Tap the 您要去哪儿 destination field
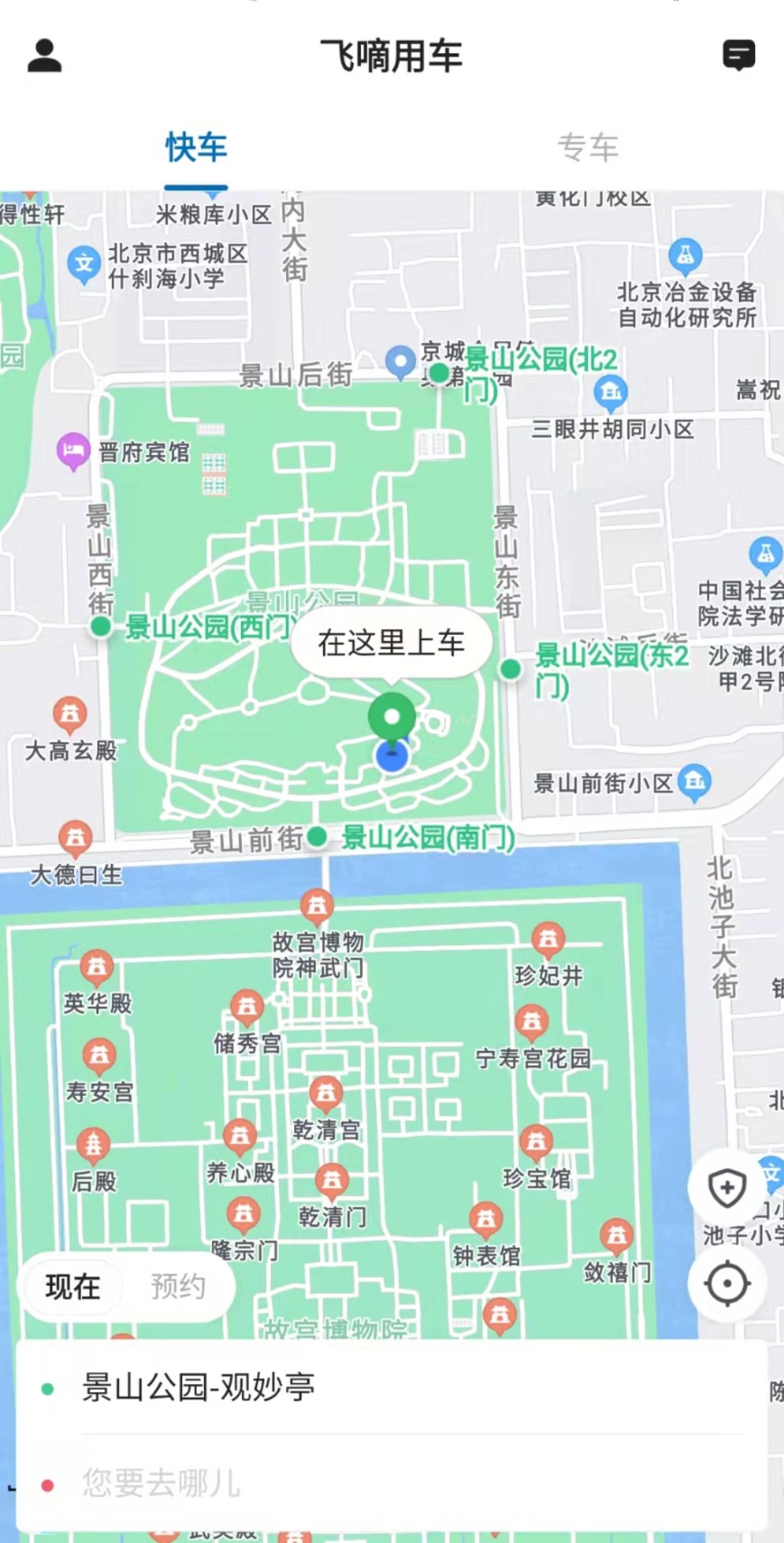This screenshot has height=1543, width=784. pyautogui.click(x=161, y=1485)
